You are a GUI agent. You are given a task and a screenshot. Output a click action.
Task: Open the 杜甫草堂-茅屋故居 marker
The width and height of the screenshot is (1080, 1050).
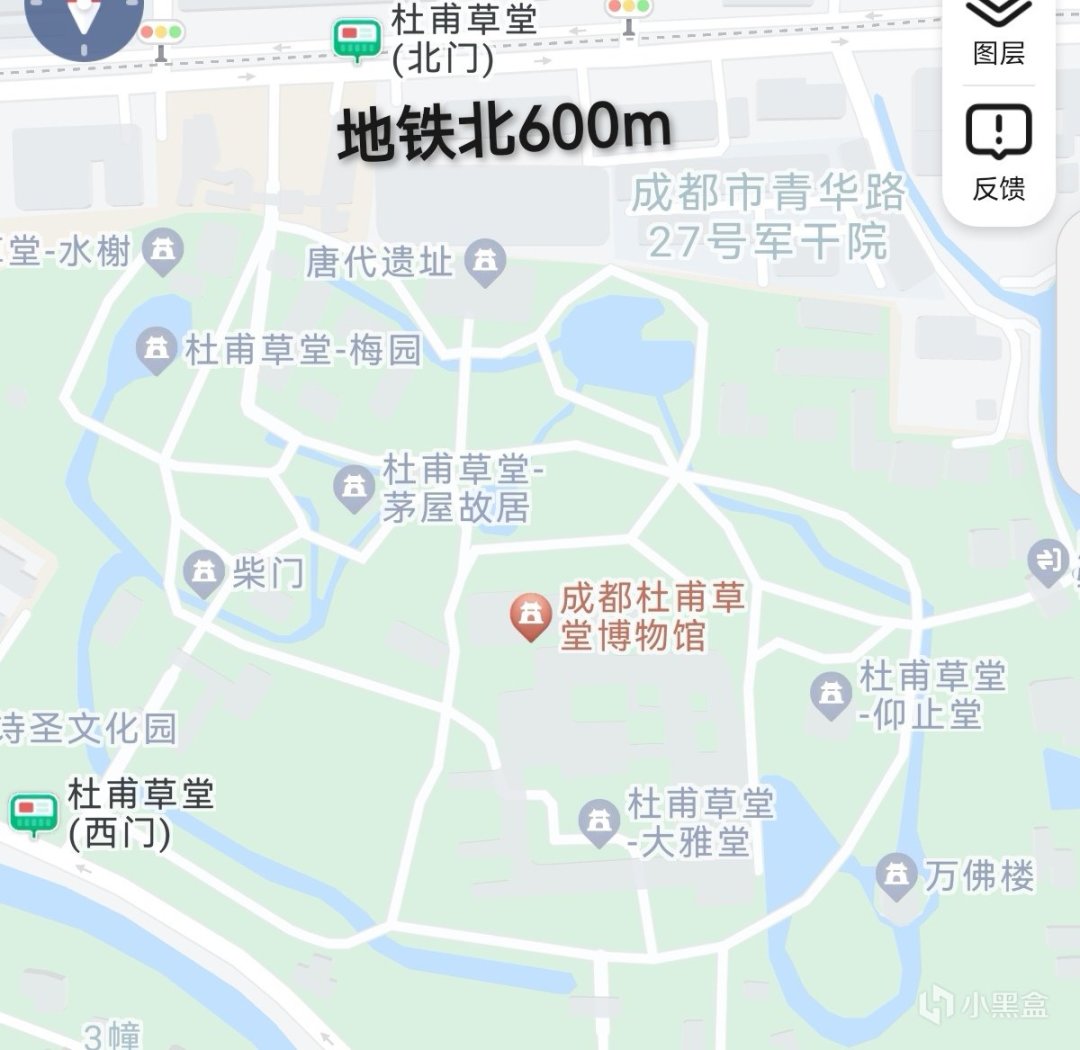pyautogui.click(x=353, y=490)
